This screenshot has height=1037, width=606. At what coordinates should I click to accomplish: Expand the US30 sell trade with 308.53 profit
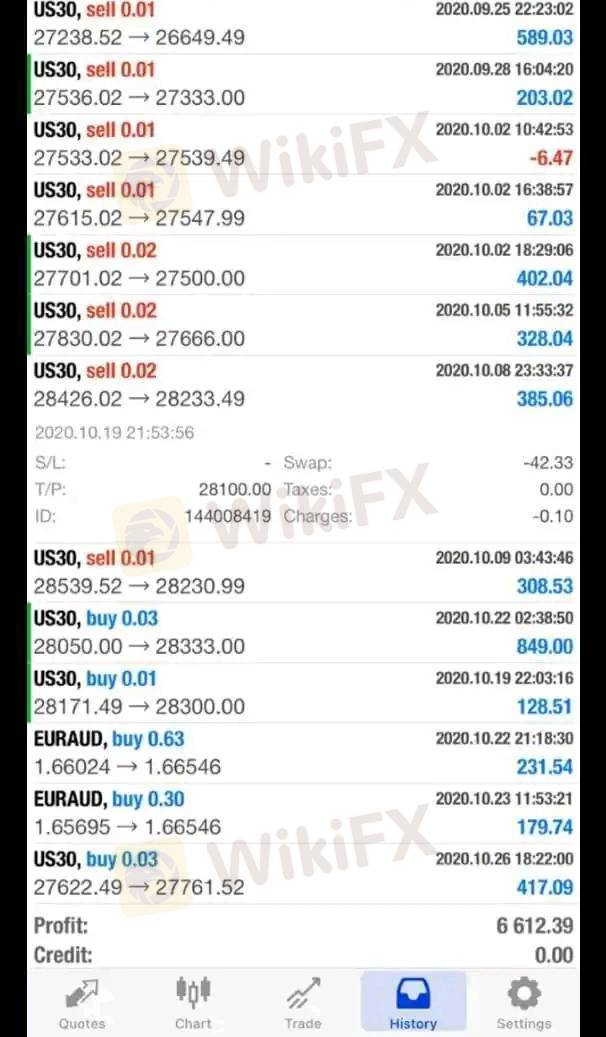303,572
